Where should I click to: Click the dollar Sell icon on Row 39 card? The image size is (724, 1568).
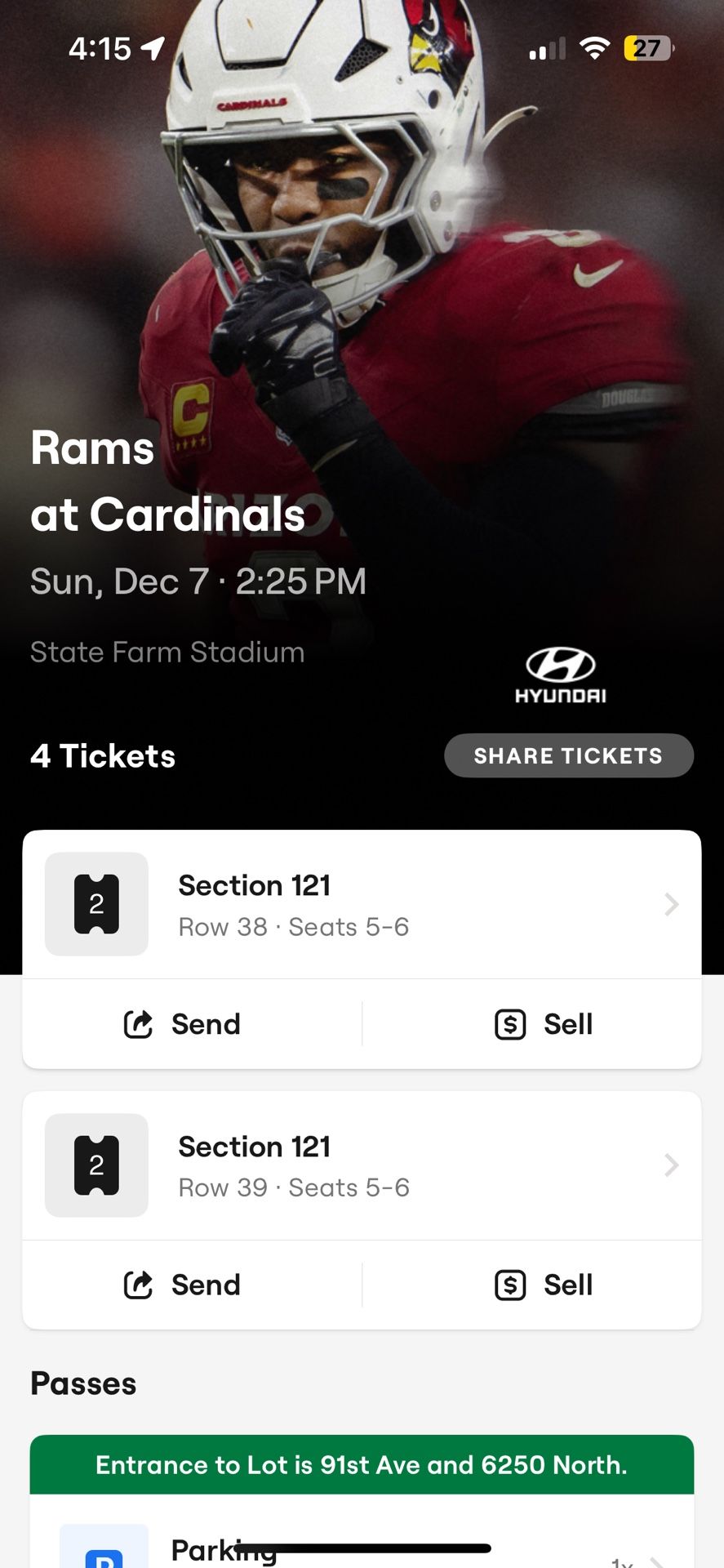(509, 1285)
